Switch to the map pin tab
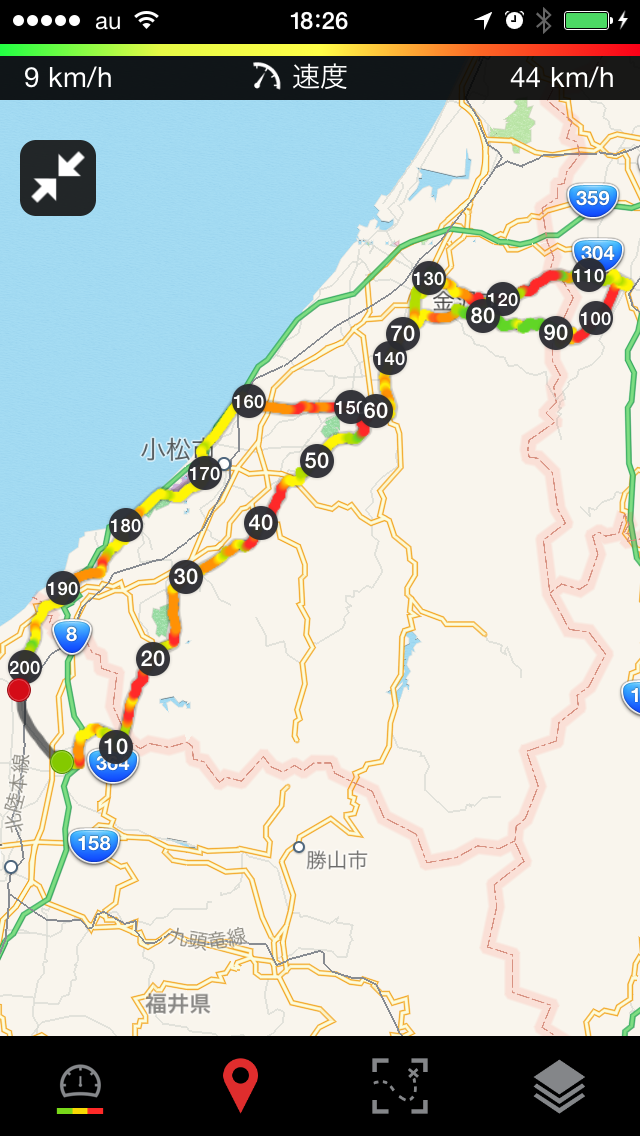The height and width of the screenshot is (1136, 640). point(240,1086)
